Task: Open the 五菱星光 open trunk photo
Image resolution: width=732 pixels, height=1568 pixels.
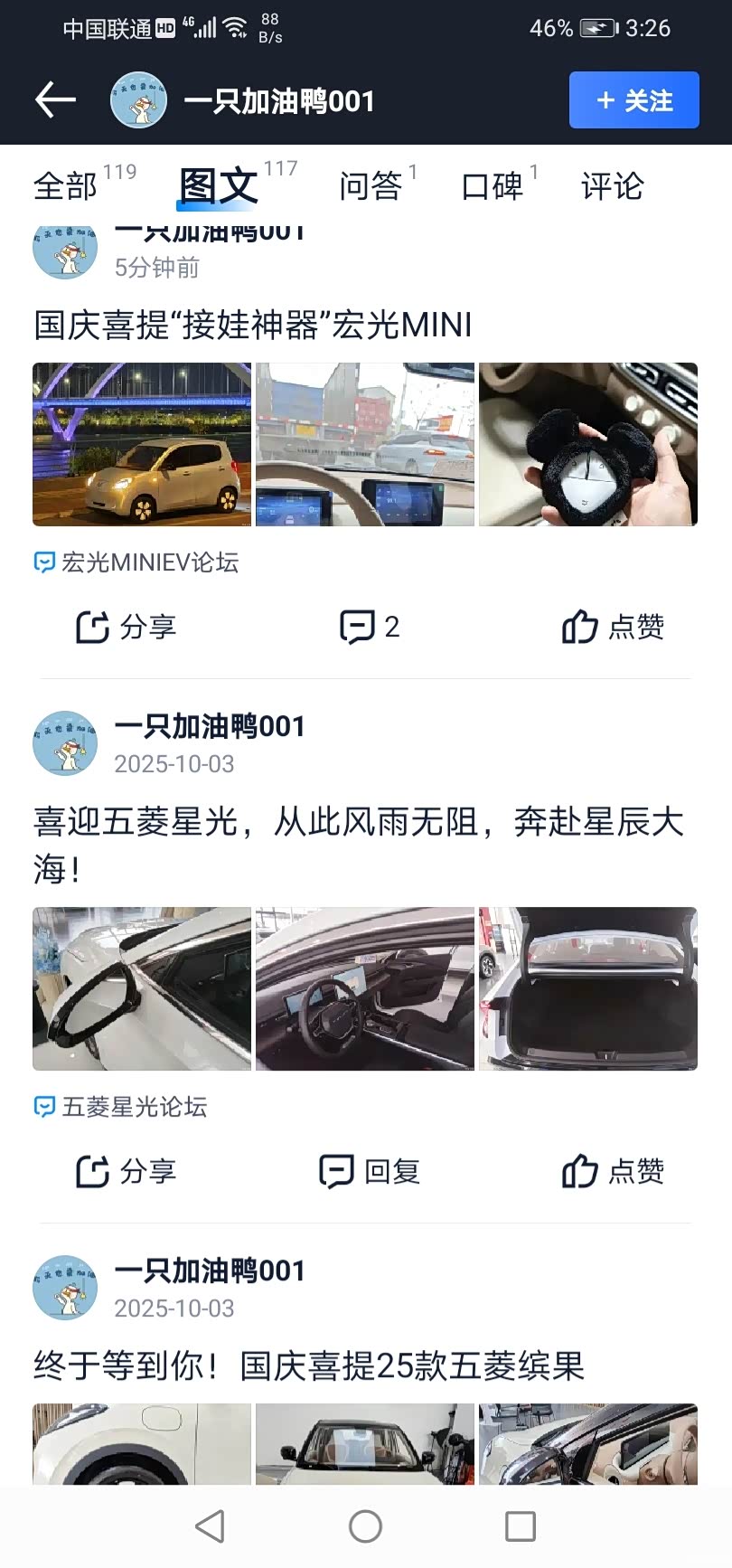Action: [588, 988]
